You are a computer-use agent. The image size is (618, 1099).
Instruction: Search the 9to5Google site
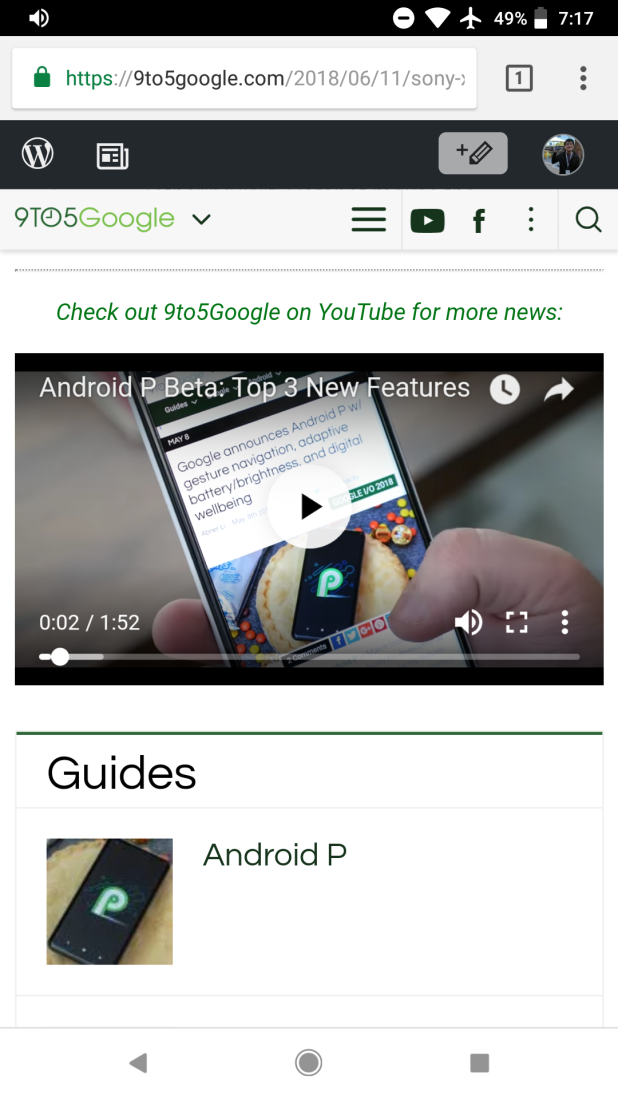(x=589, y=219)
